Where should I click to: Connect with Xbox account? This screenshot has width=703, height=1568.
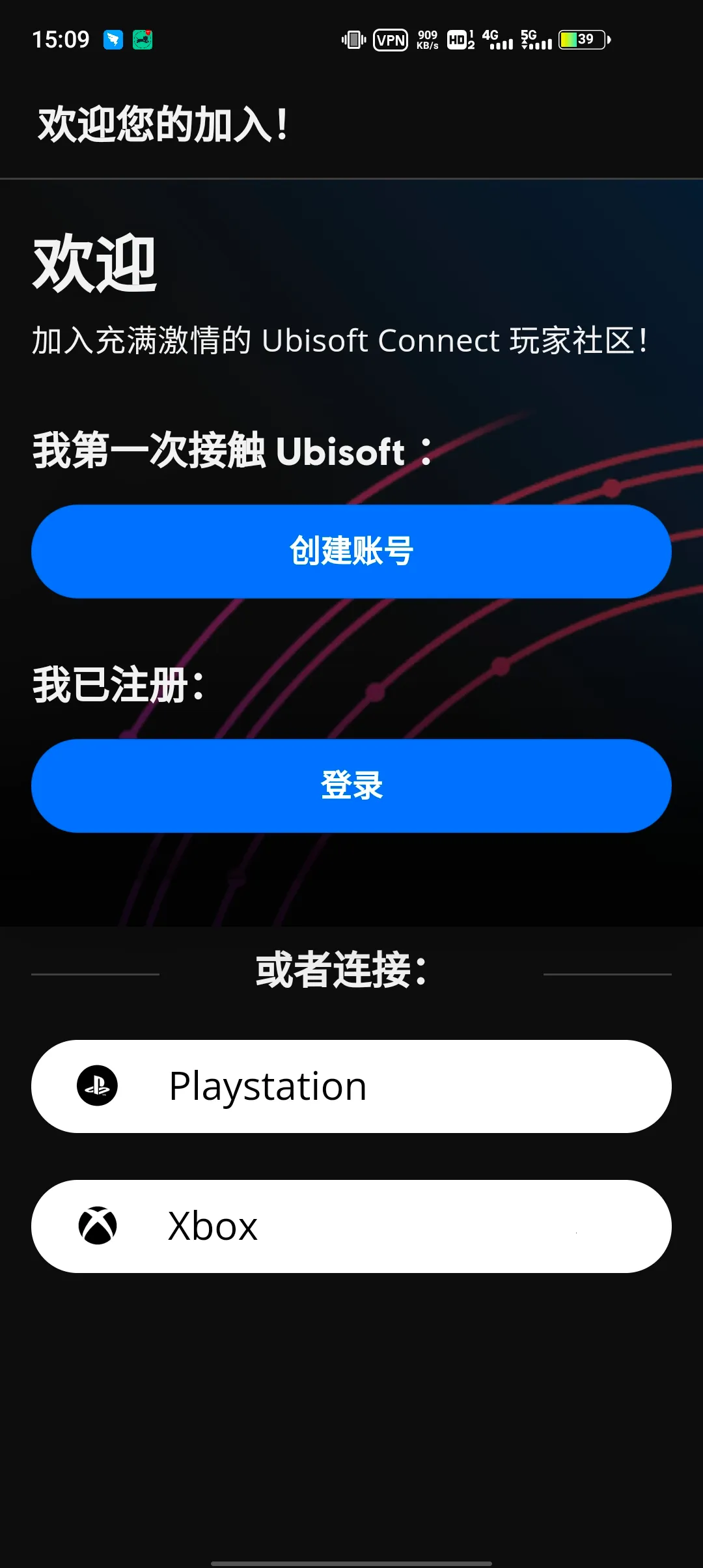[351, 1226]
